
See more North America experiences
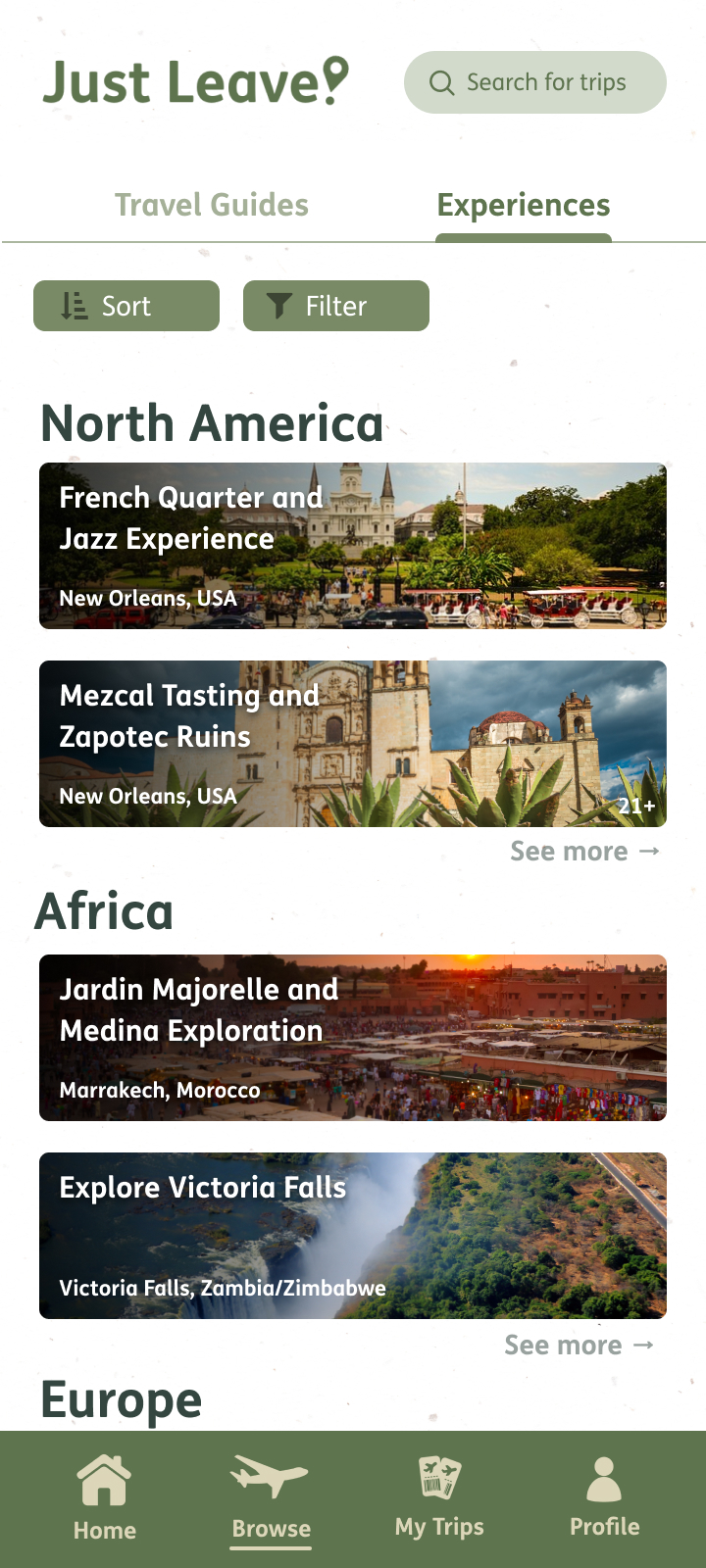[585, 851]
